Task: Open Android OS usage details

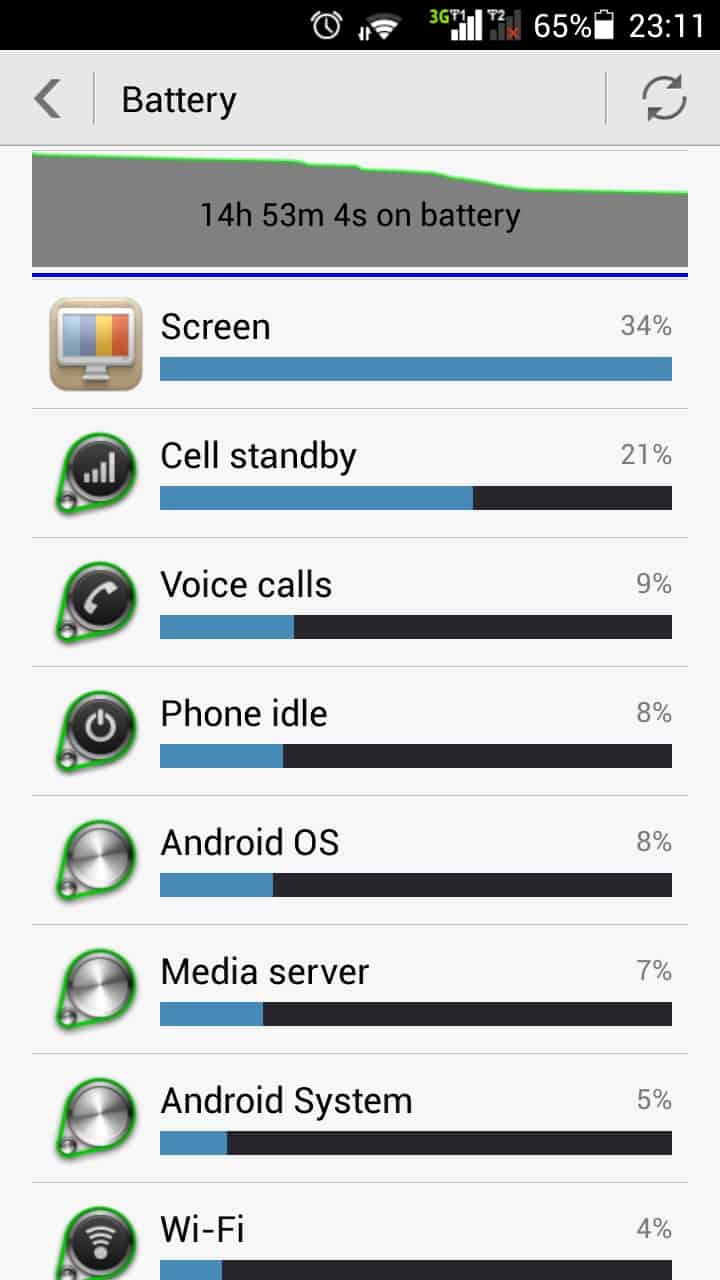Action: (360, 861)
